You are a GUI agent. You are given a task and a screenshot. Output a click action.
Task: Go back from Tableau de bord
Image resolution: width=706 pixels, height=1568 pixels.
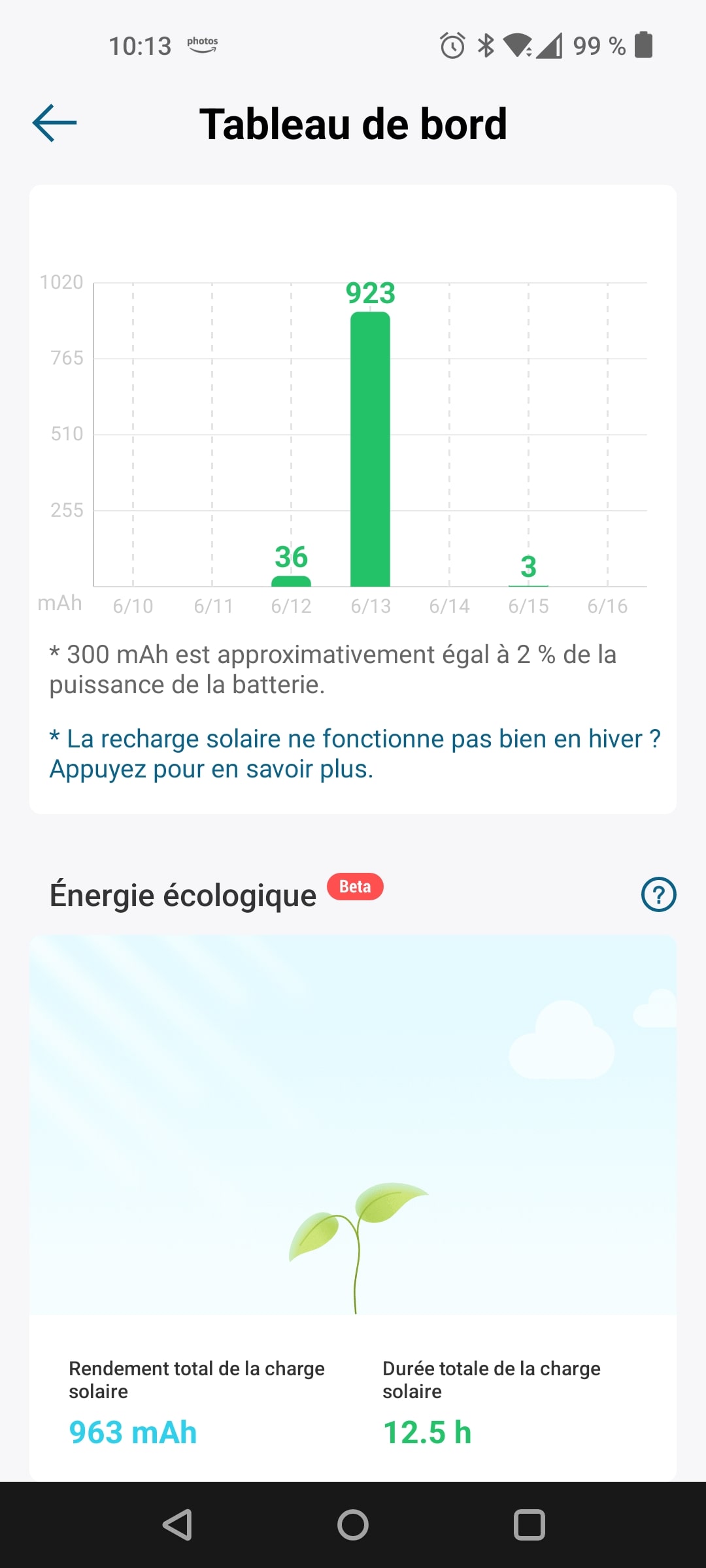point(55,123)
